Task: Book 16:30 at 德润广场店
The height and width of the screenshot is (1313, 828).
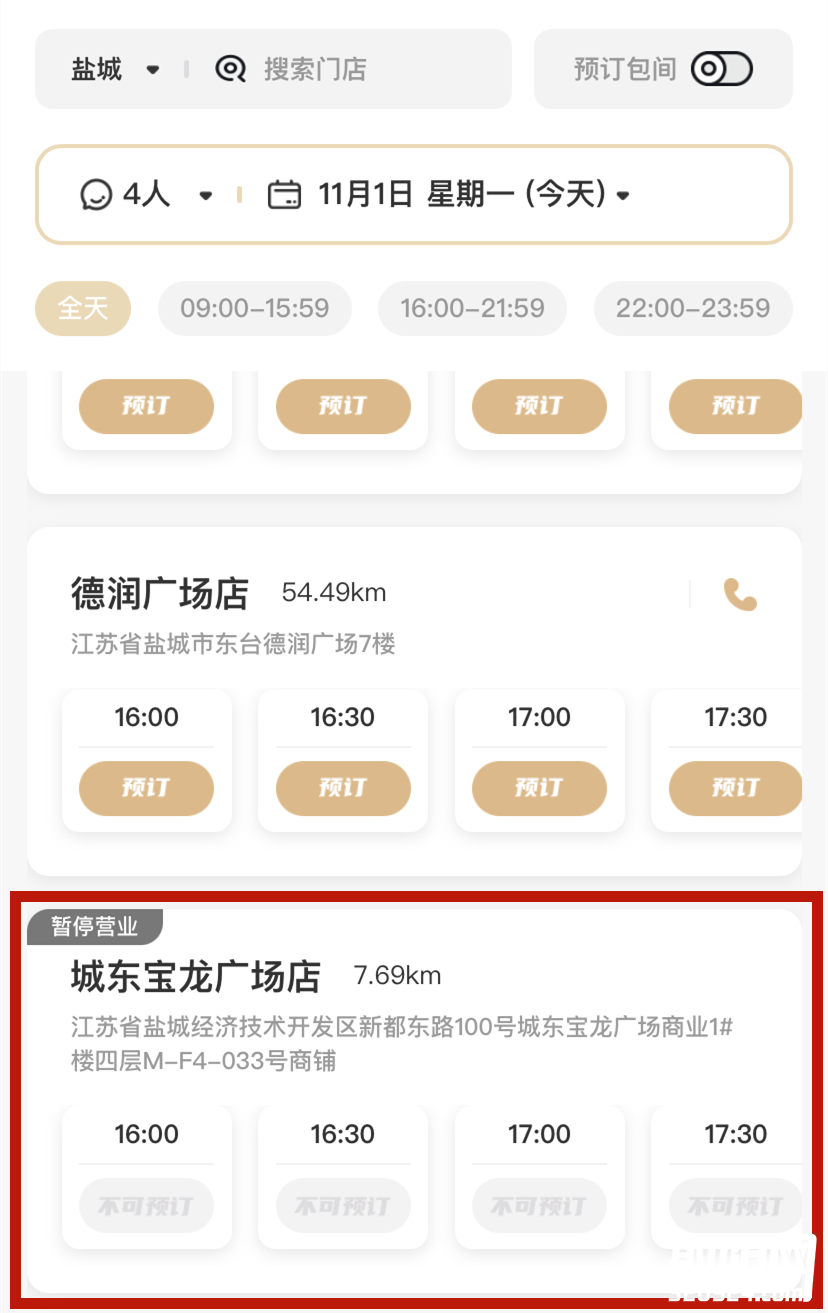Action: 343,788
